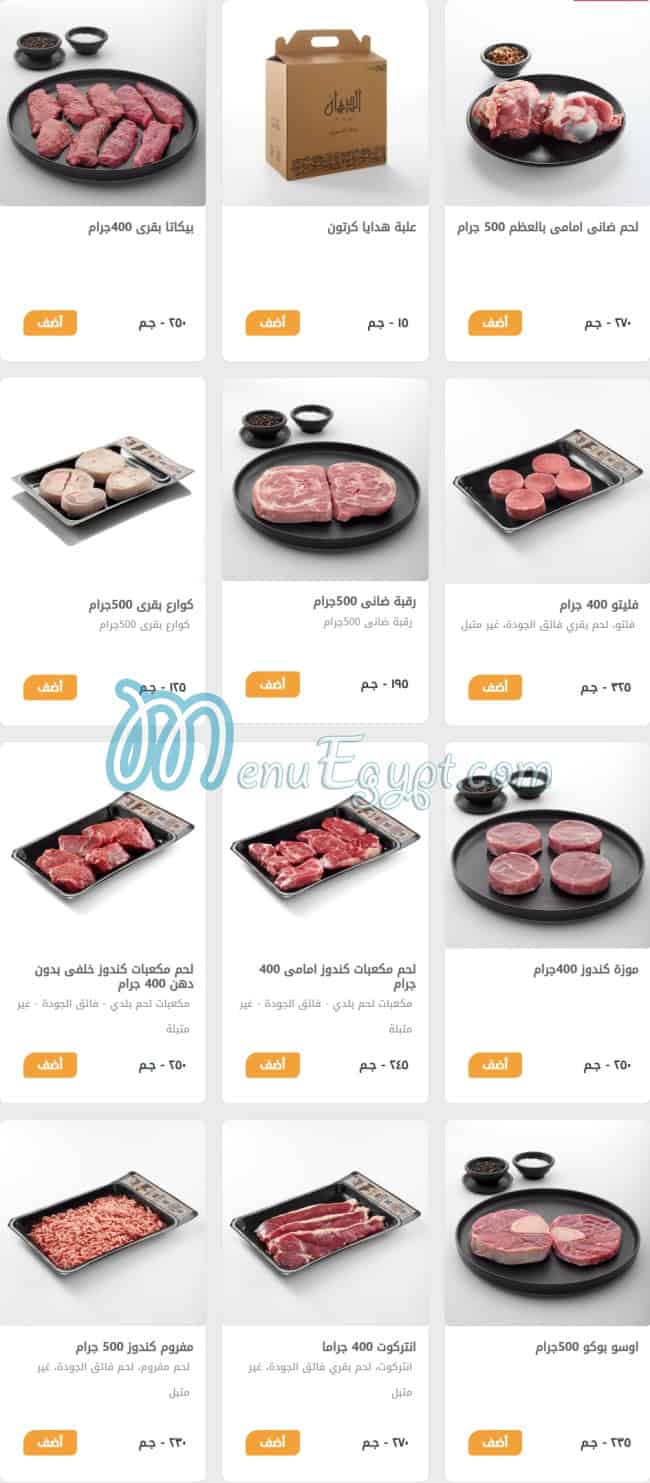Add علبة هدايا كرتون to the order
The image size is (650, 1483).
tap(272, 323)
